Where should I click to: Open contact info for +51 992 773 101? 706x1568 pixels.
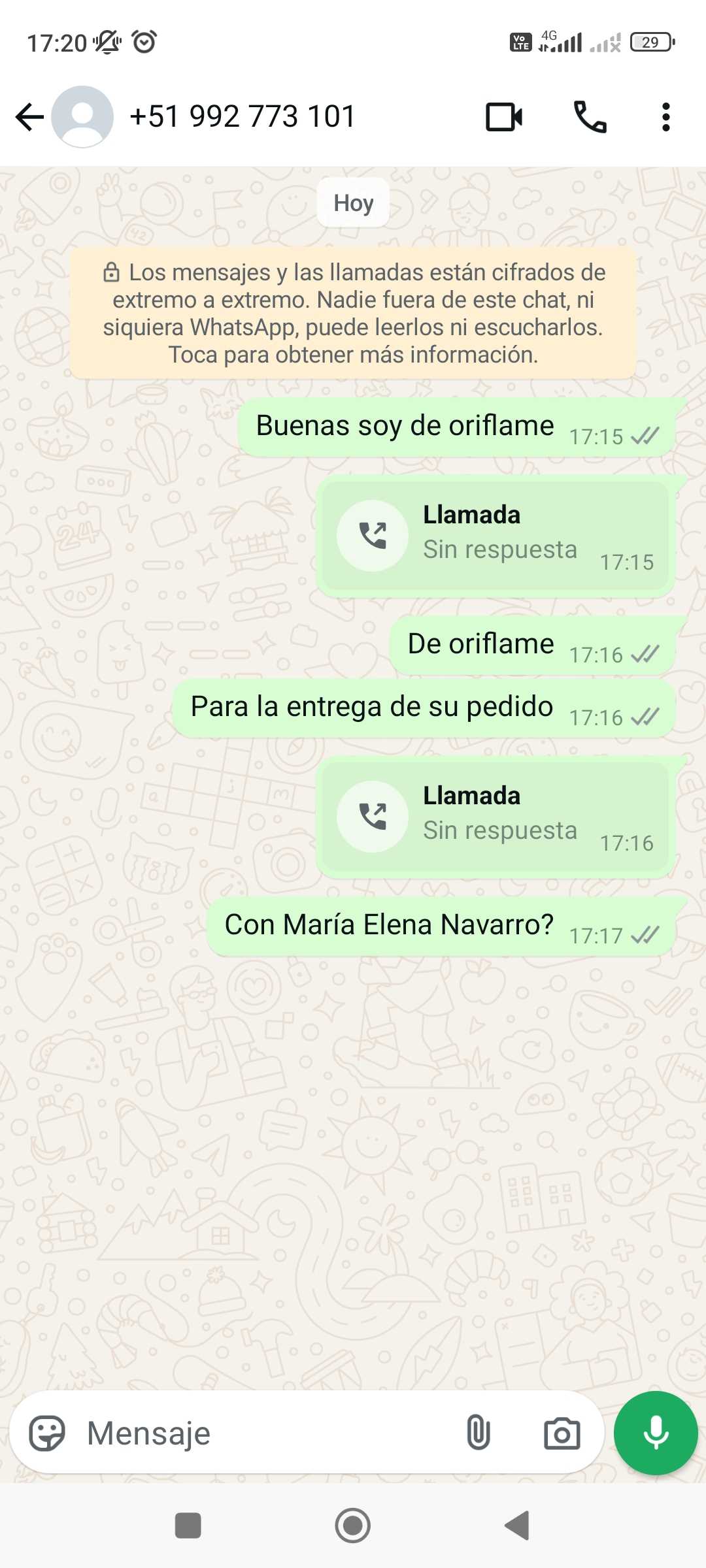(242, 117)
